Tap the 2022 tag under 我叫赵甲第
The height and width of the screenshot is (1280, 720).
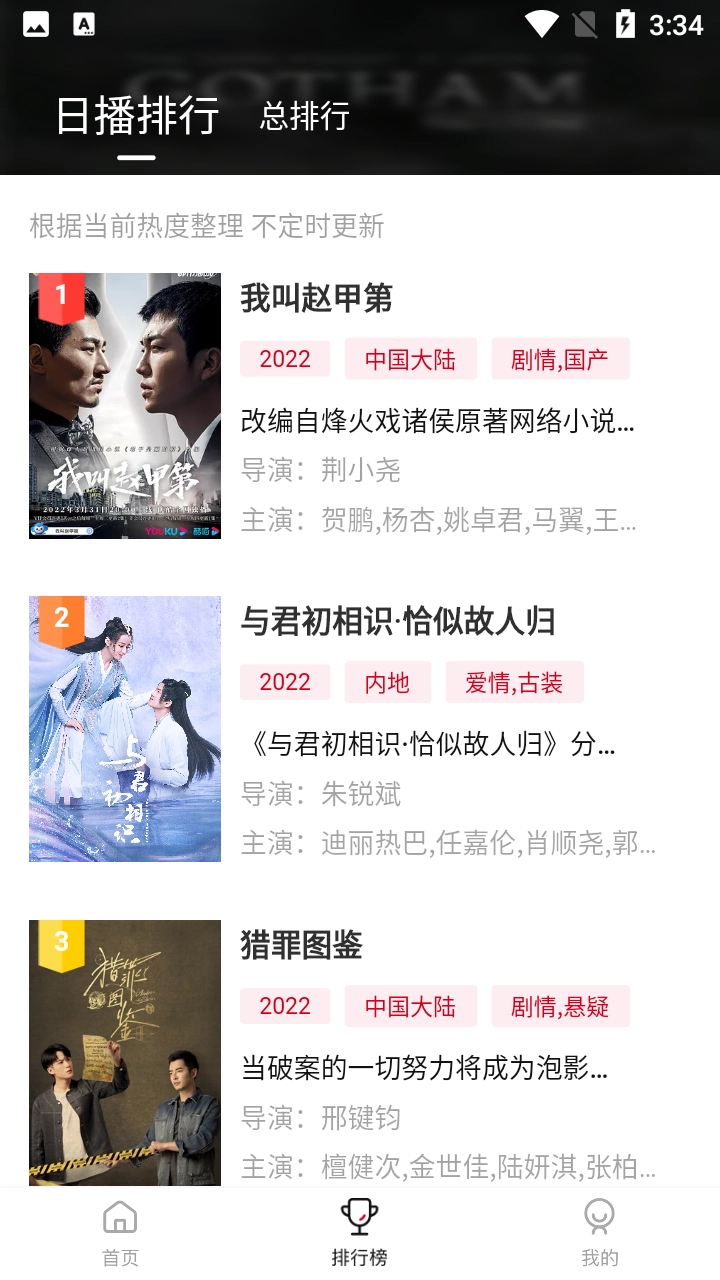(x=285, y=358)
